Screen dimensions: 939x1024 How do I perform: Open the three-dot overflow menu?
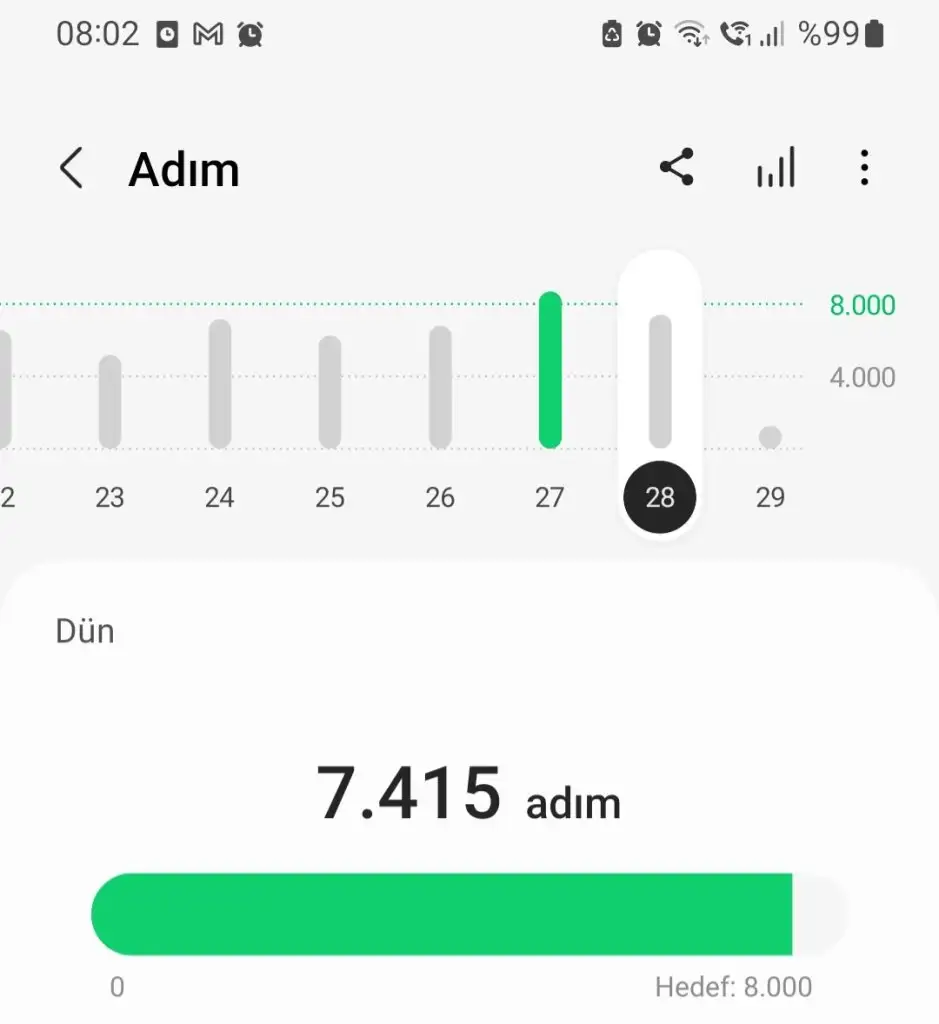(864, 168)
